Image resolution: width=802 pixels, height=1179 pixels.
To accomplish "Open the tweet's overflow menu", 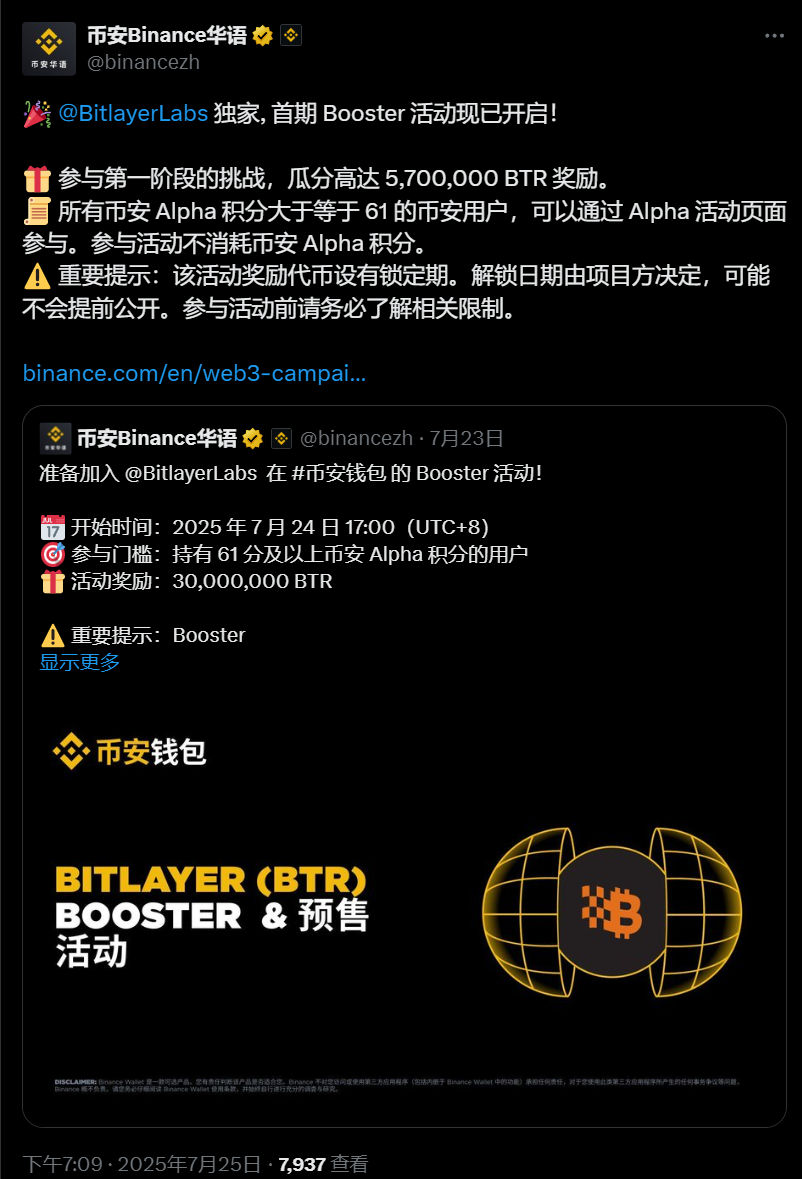I will [x=774, y=36].
